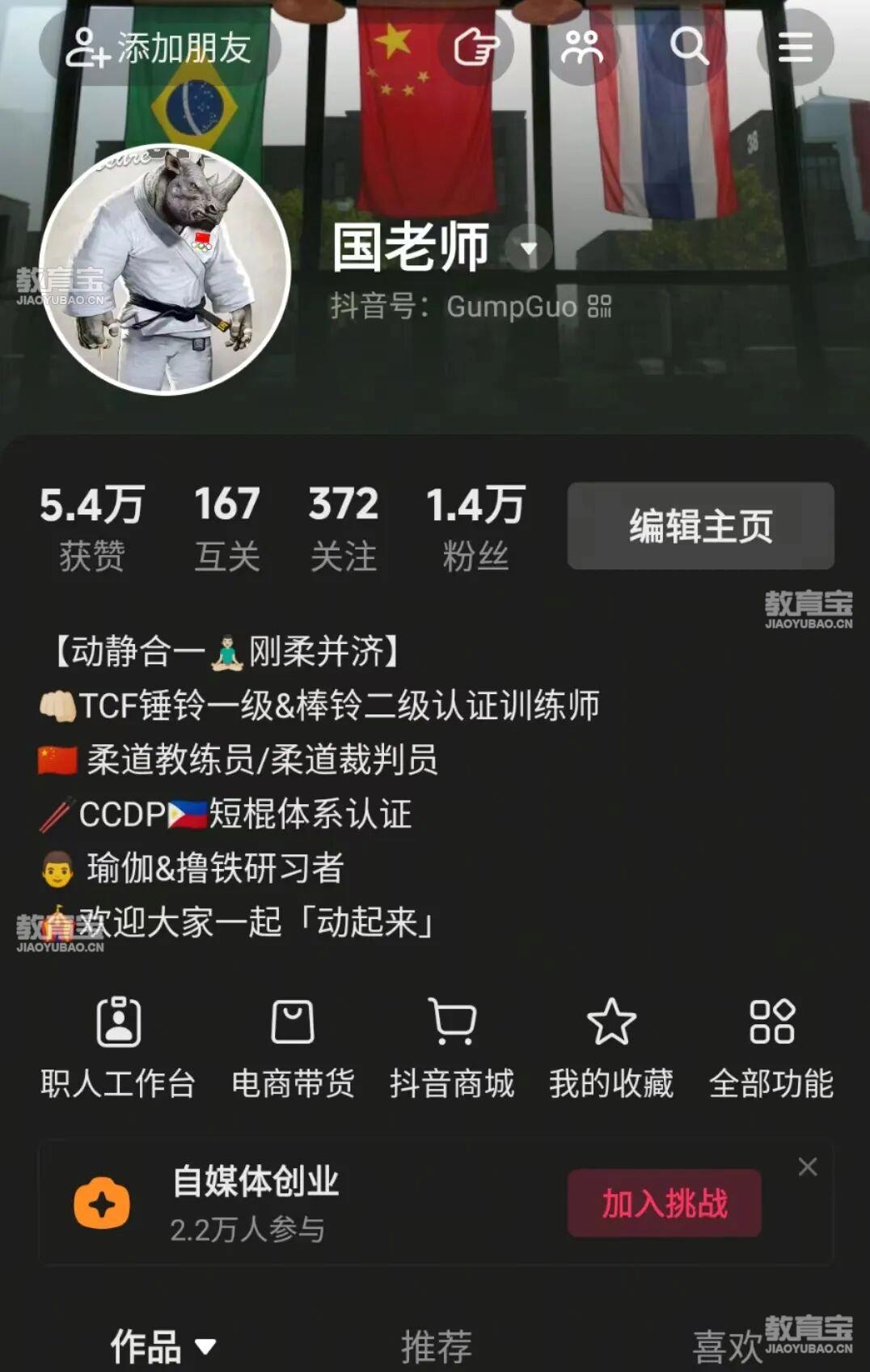Open the pointing hand icon
The height and width of the screenshot is (1372, 870).
tap(476, 47)
